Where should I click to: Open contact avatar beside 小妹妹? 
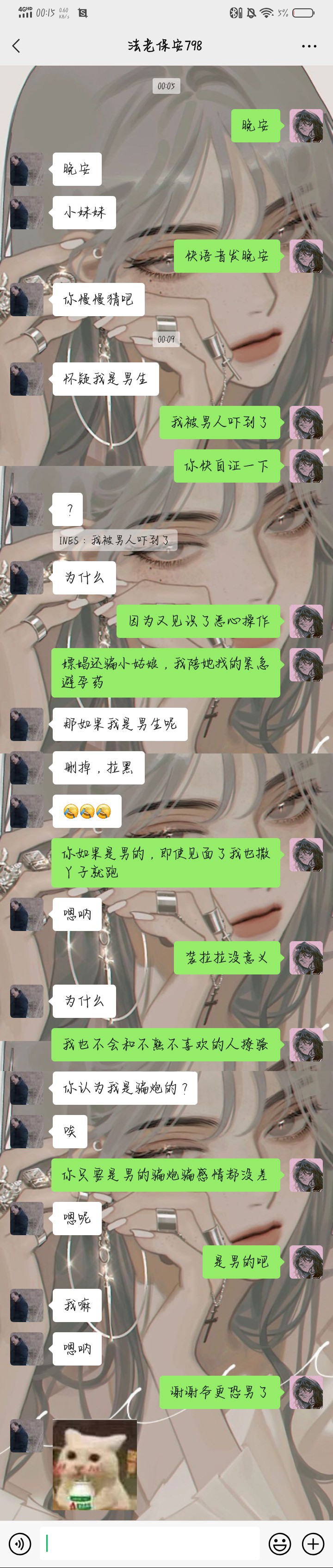(x=27, y=213)
